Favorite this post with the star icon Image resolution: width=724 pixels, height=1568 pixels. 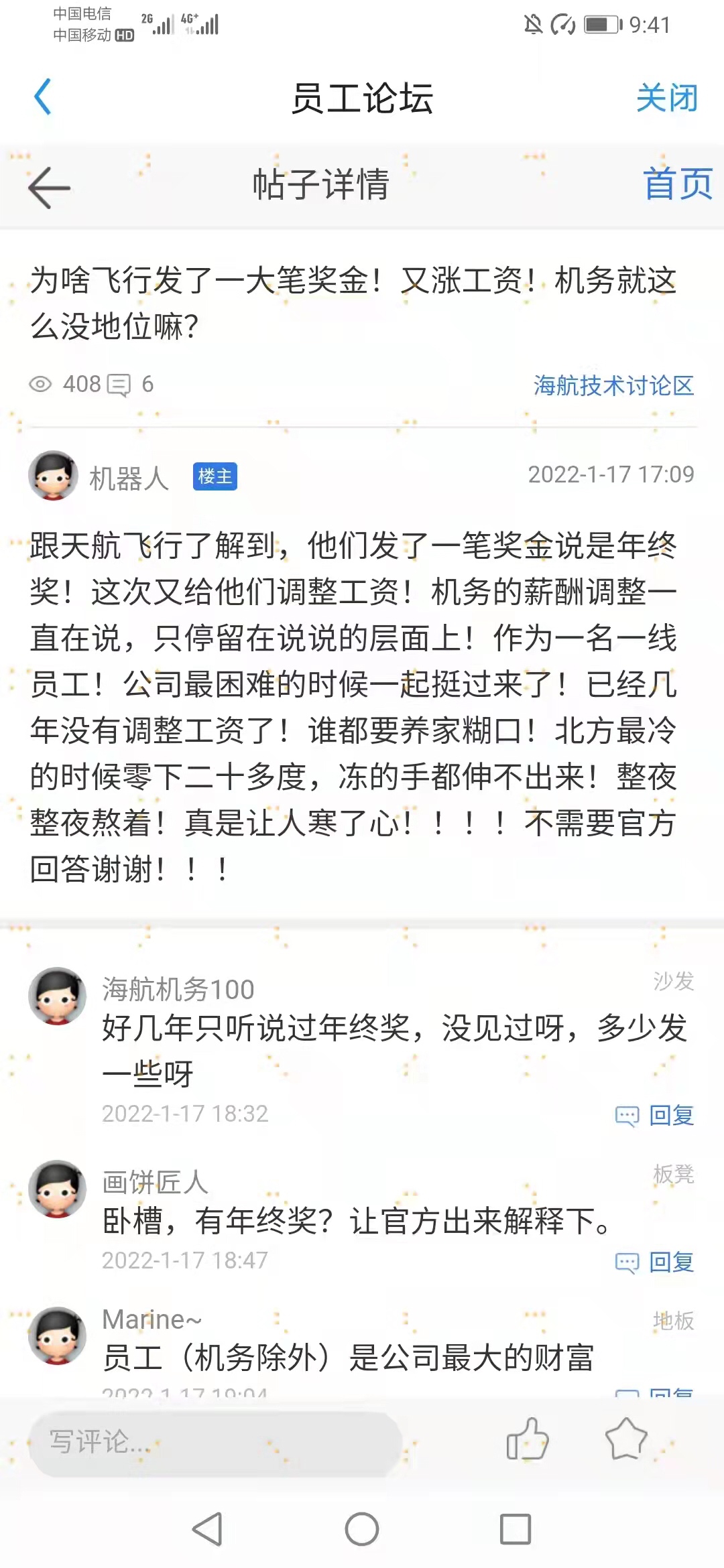pyautogui.click(x=626, y=1439)
